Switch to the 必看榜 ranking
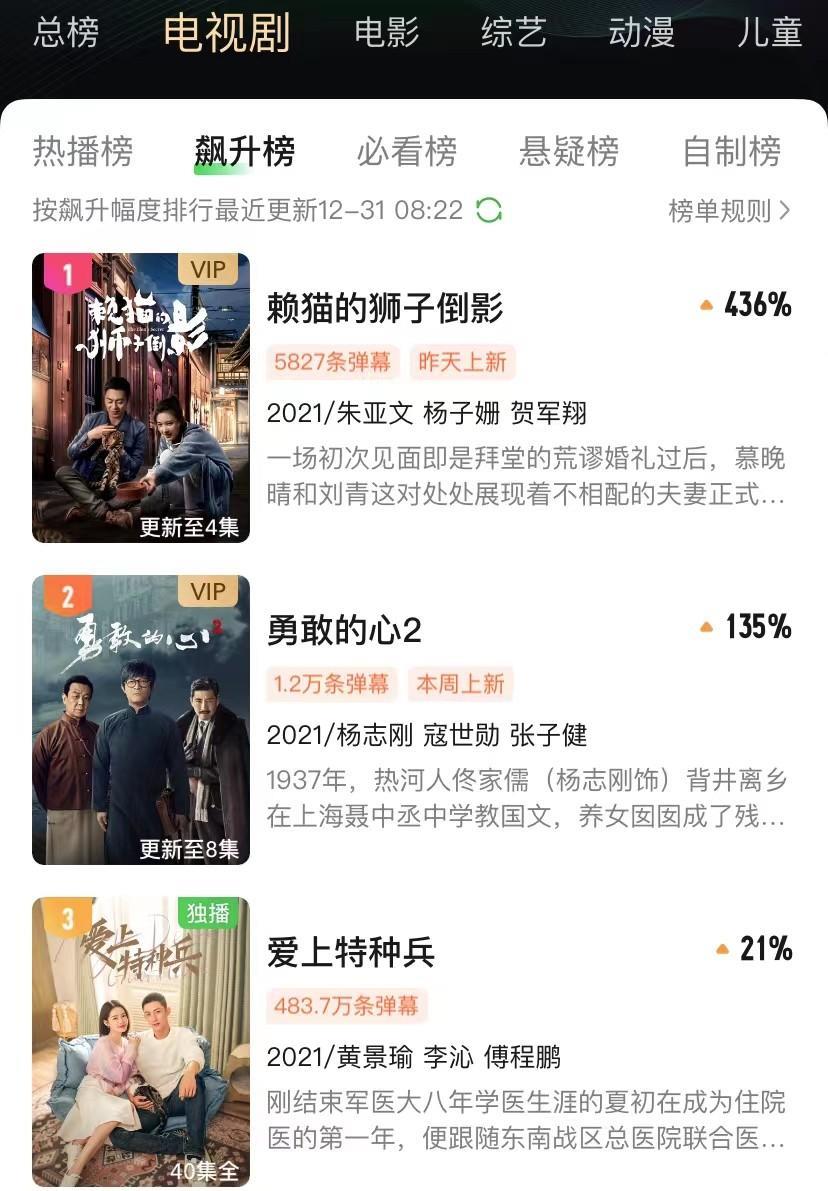The height and width of the screenshot is (1191, 828). coord(406,152)
